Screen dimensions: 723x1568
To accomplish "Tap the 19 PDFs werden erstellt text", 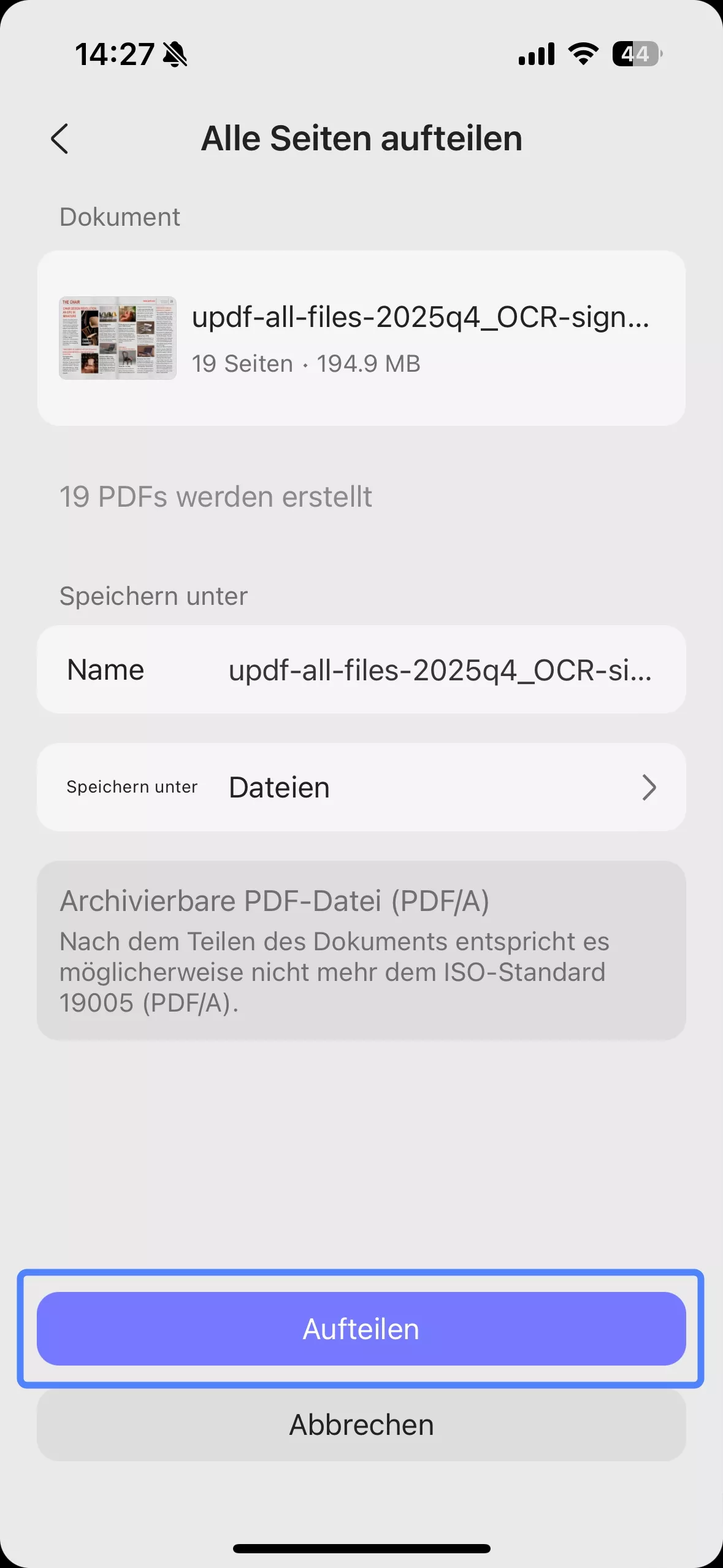I will click(x=215, y=497).
